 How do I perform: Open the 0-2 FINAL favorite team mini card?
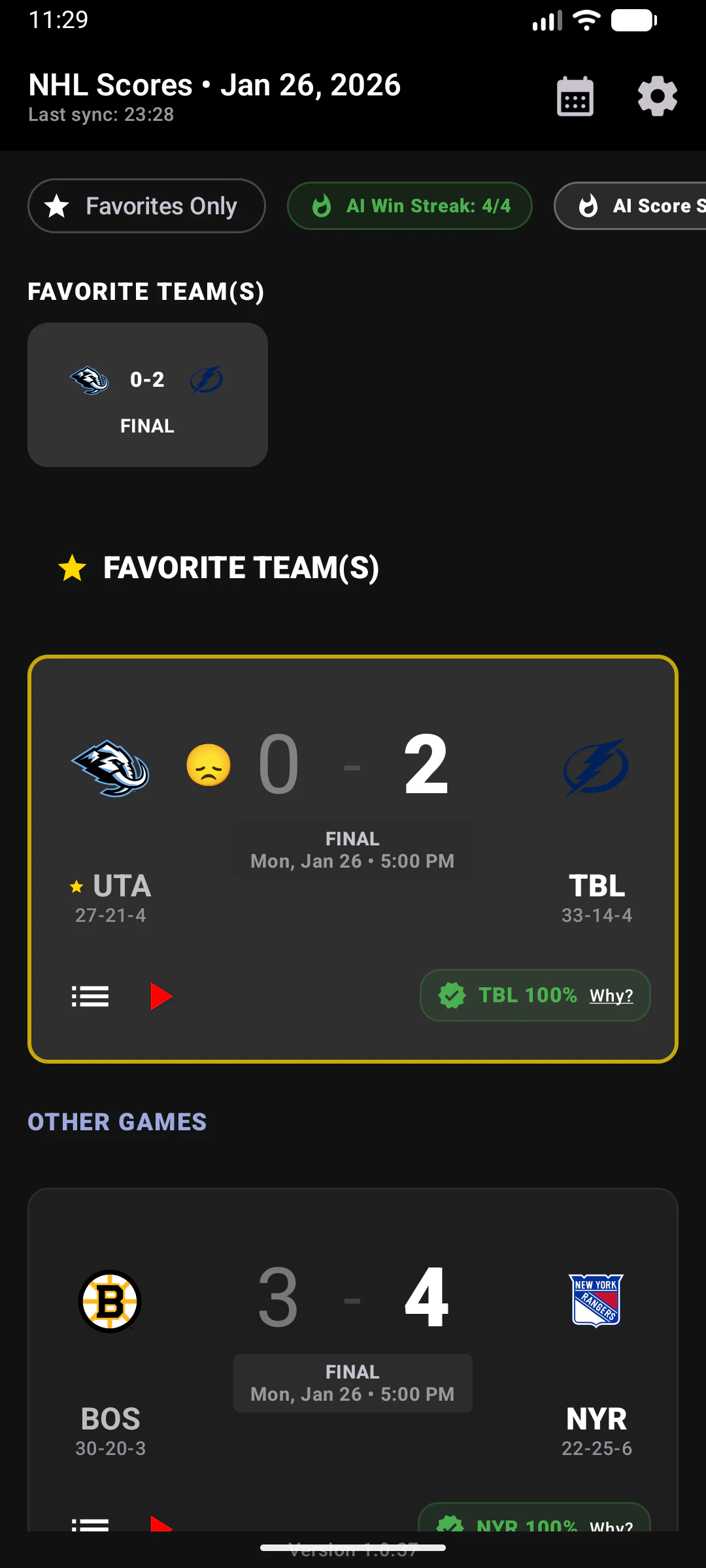click(x=146, y=394)
